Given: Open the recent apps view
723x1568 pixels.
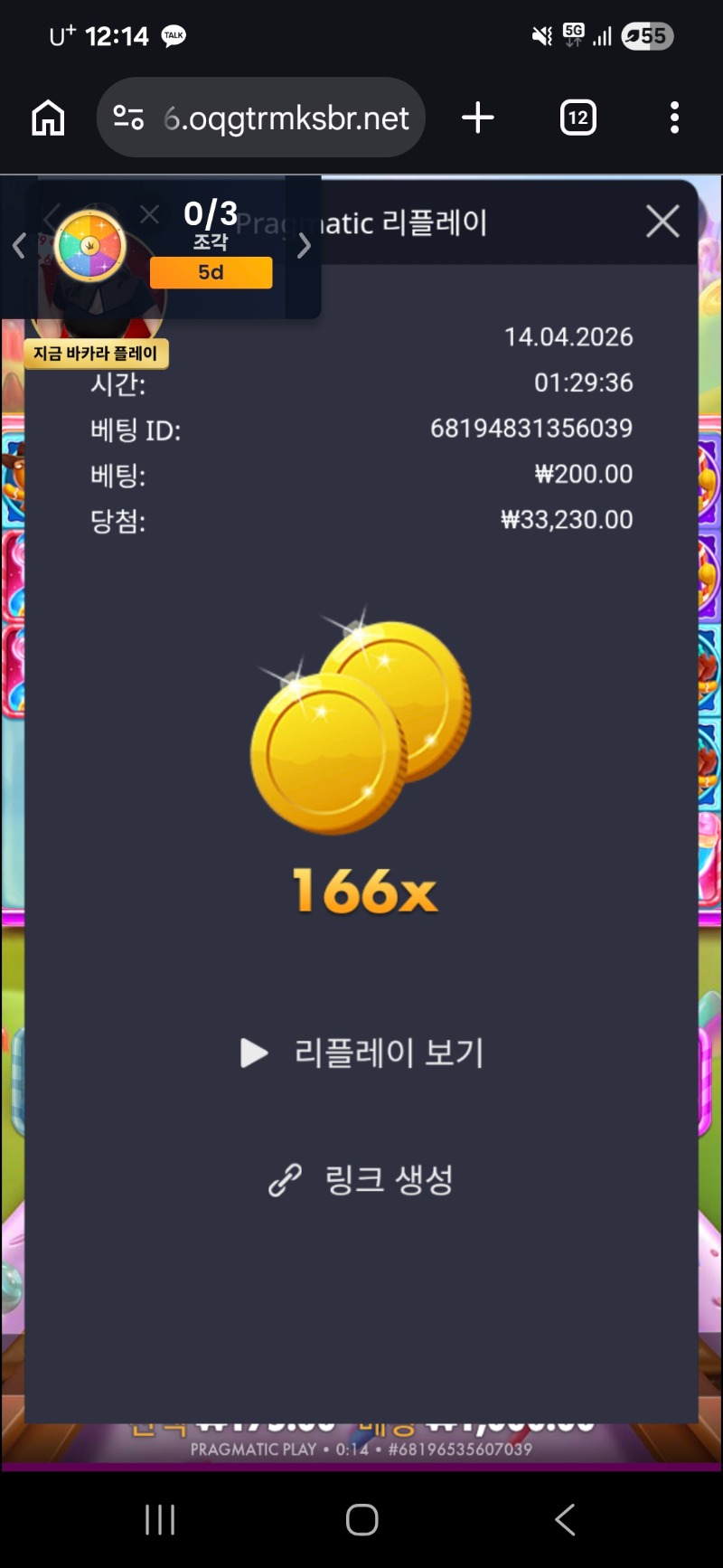Looking at the screenshot, I should coord(159,1519).
